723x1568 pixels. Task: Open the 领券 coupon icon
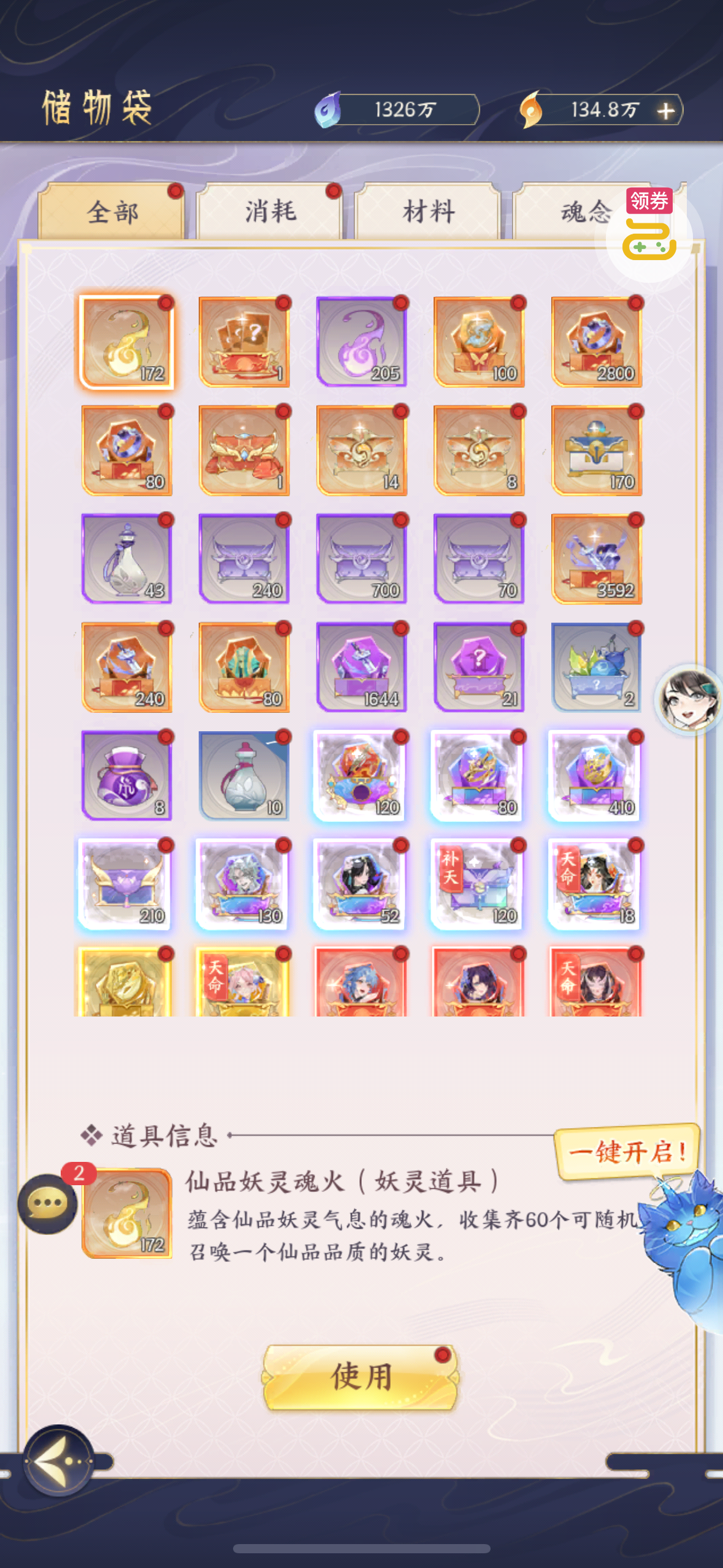[649, 233]
